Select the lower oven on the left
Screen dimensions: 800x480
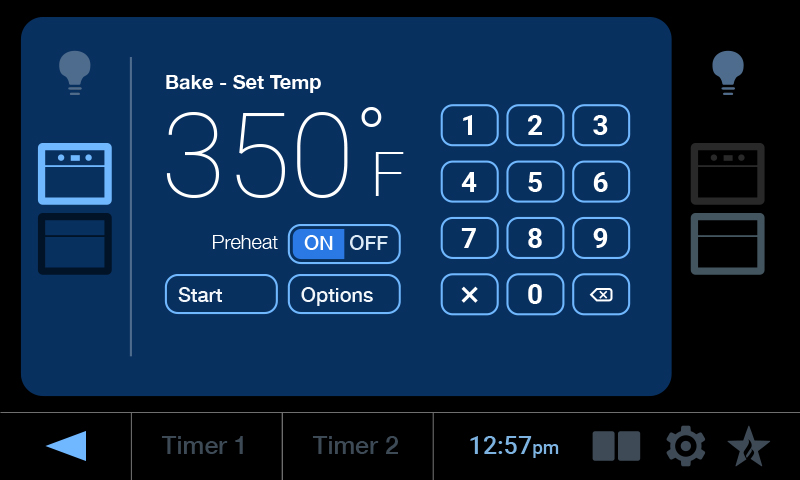[x=75, y=243]
